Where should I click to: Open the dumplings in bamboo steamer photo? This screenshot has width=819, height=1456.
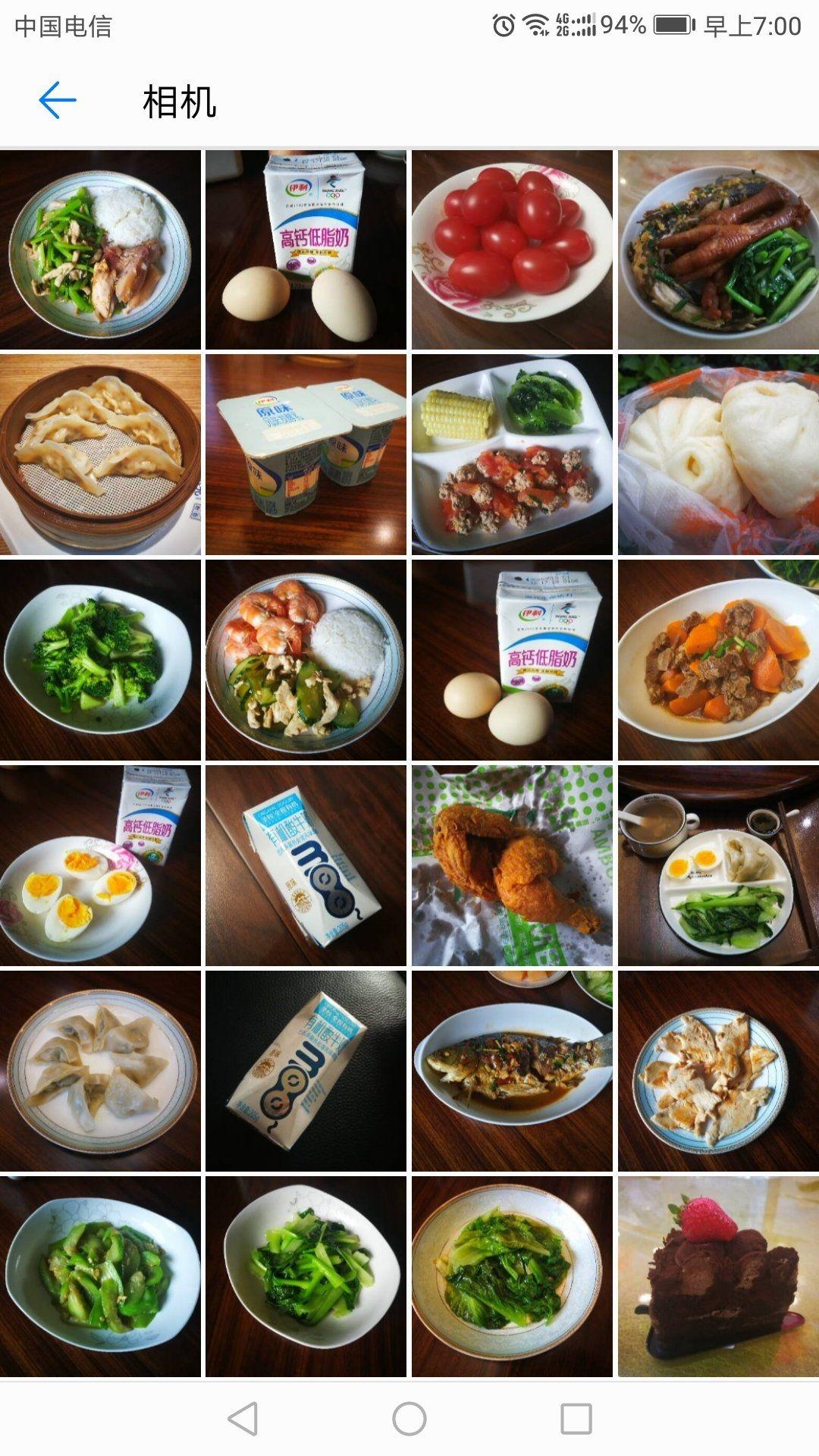pyautogui.click(x=100, y=454)
